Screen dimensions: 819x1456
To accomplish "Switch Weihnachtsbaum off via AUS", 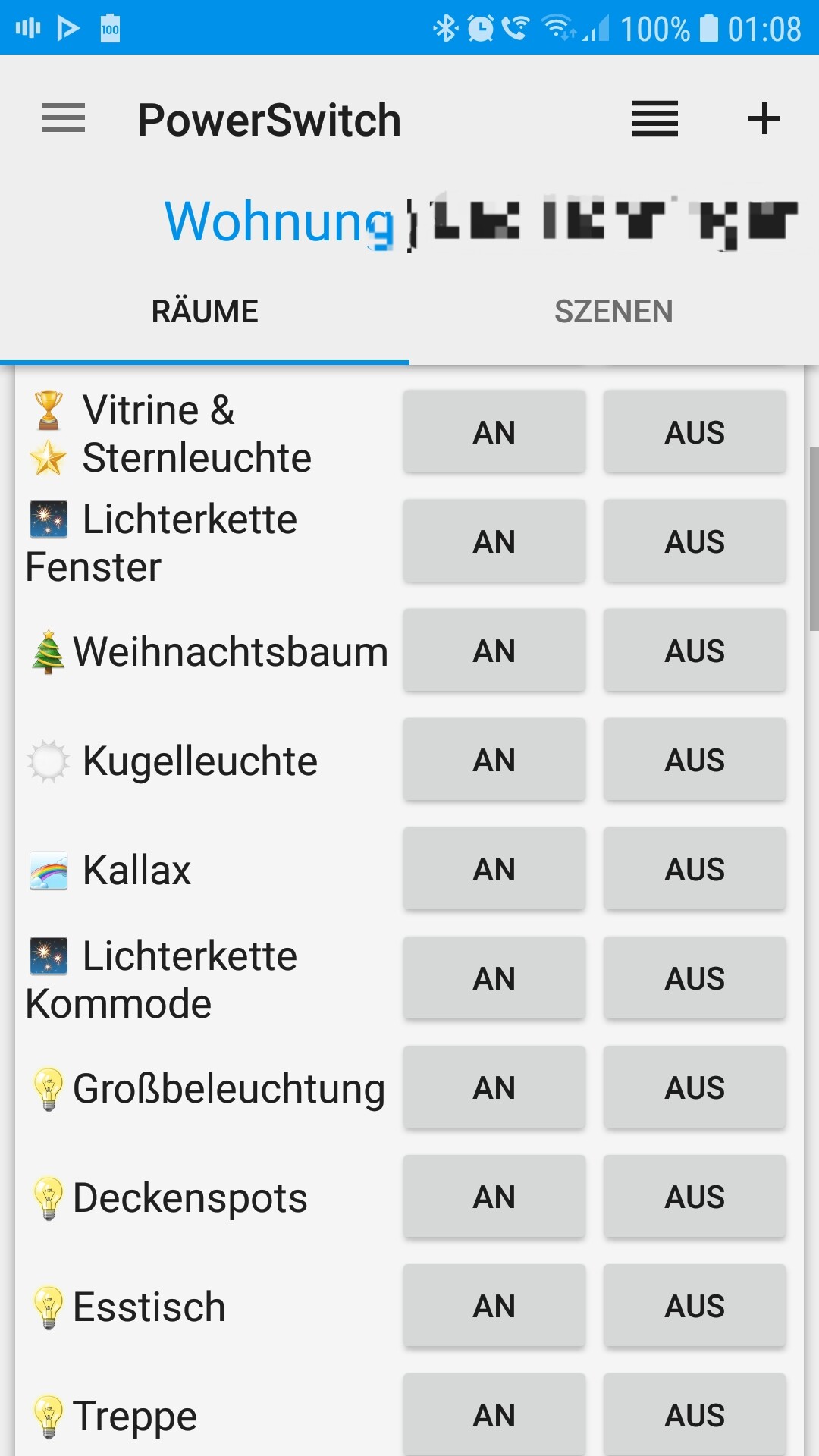I will tap(695, 651).
